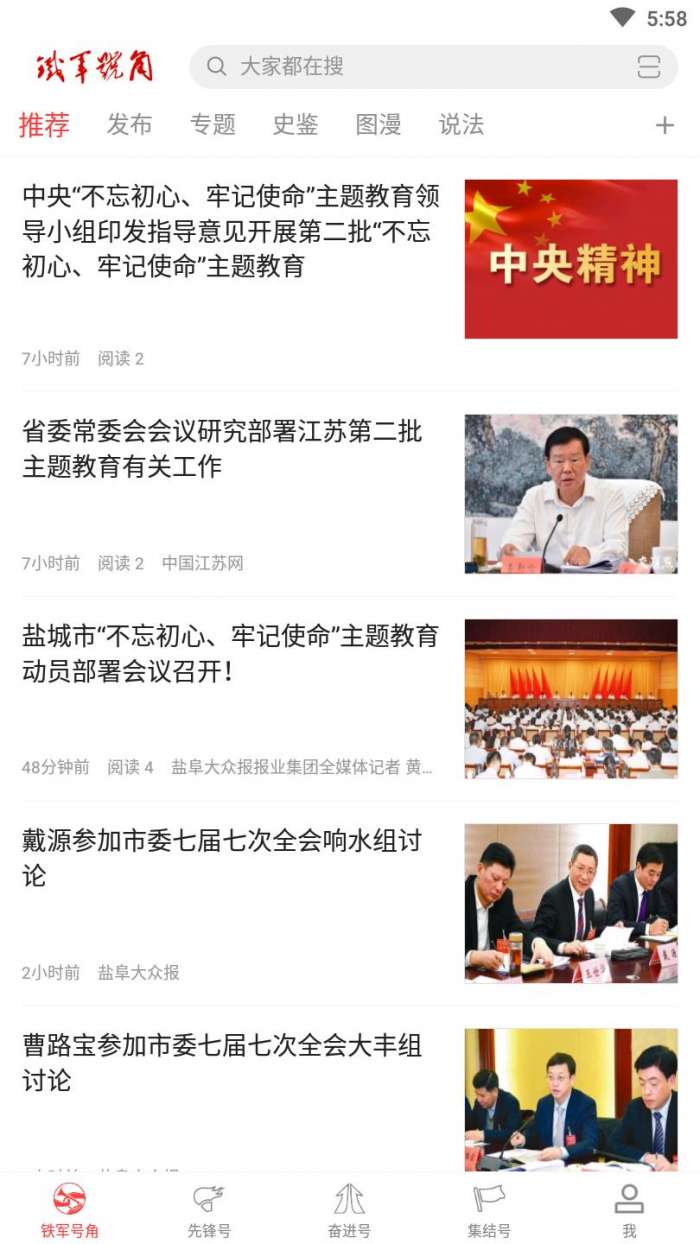The image size is (700, 1244).
Task: Select the 史鉴 tab
Action: (295, 125)
